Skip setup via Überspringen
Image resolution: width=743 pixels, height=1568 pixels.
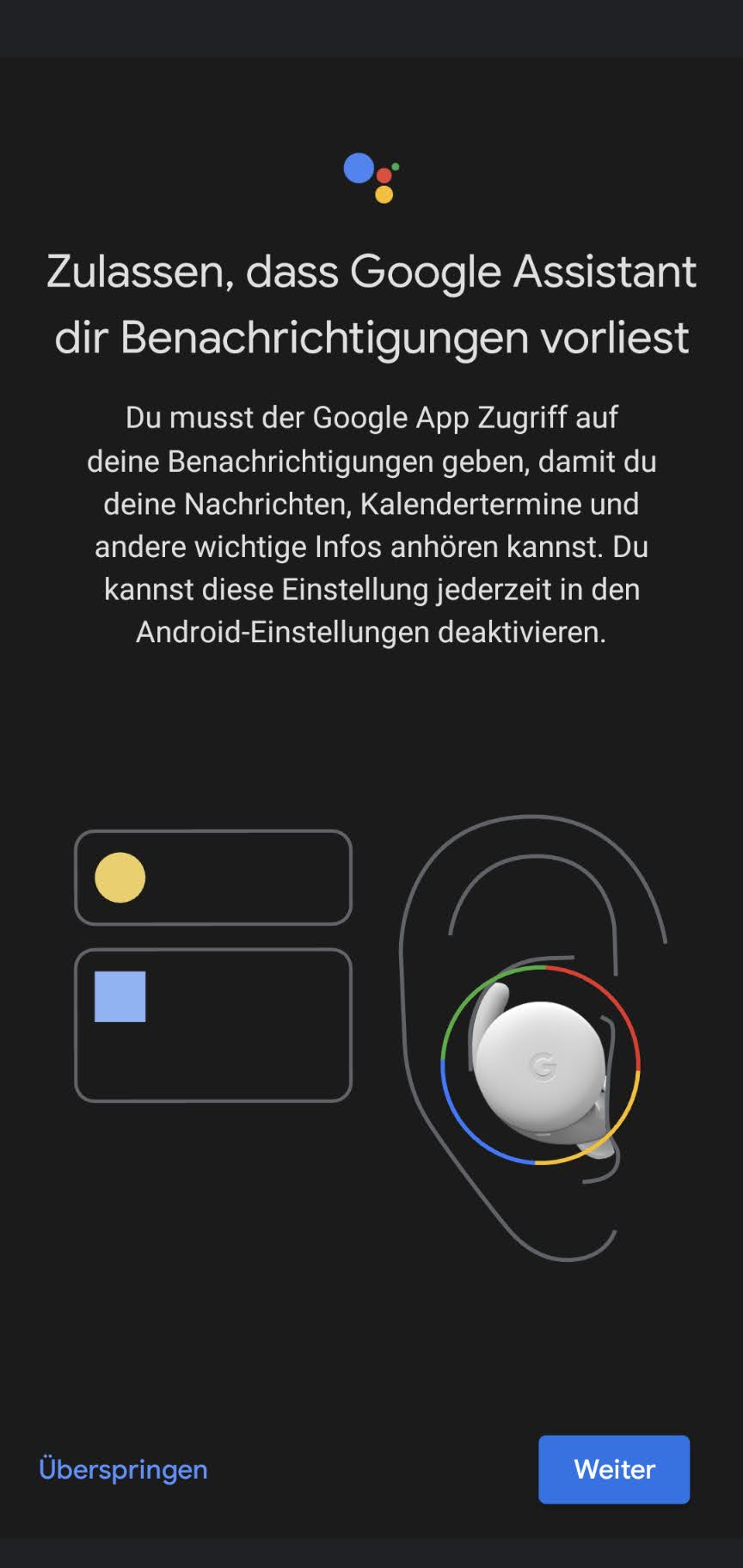point(123,1469)
